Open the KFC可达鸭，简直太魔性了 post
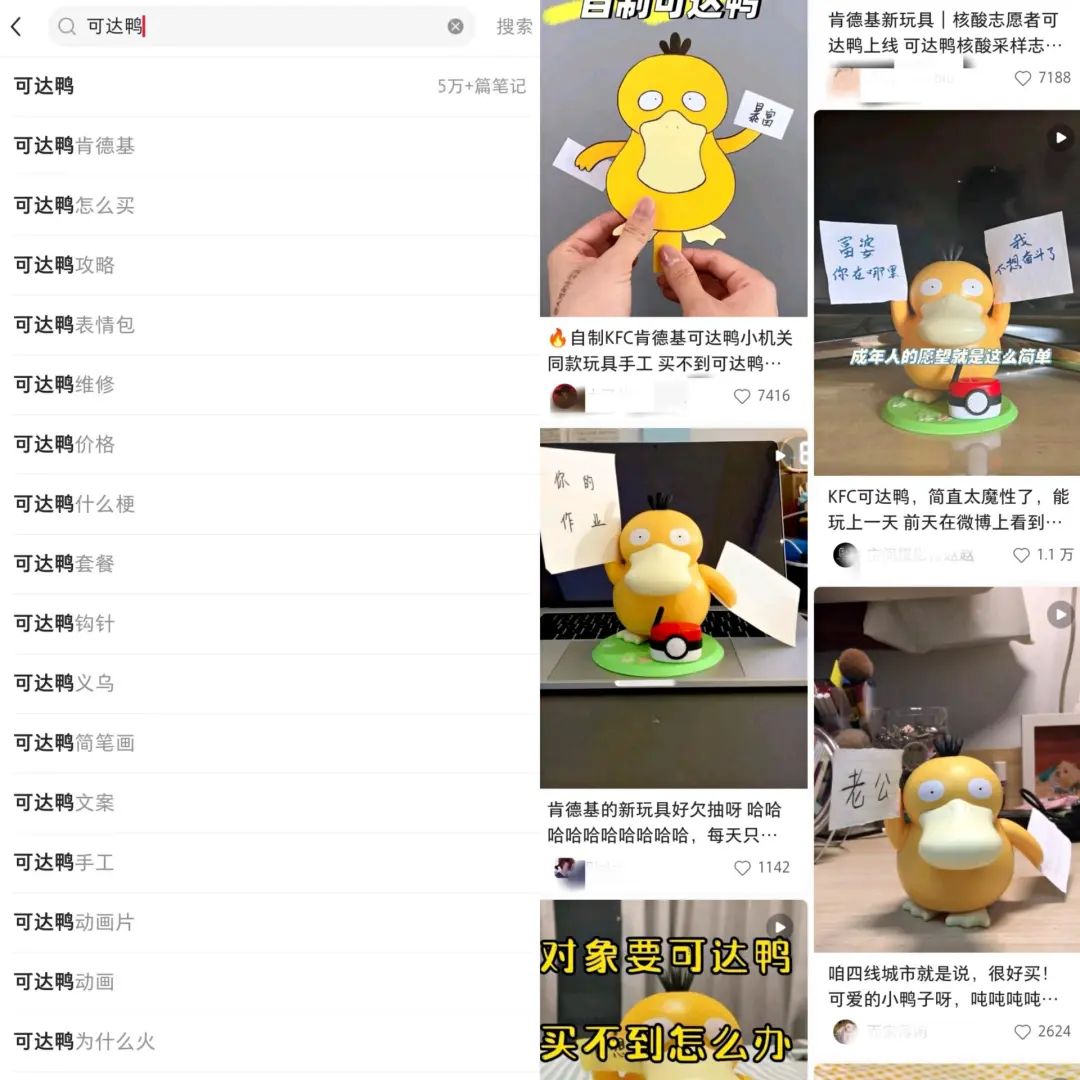Viewport: 1080px width, 1080px height. [x=947, y=509]
